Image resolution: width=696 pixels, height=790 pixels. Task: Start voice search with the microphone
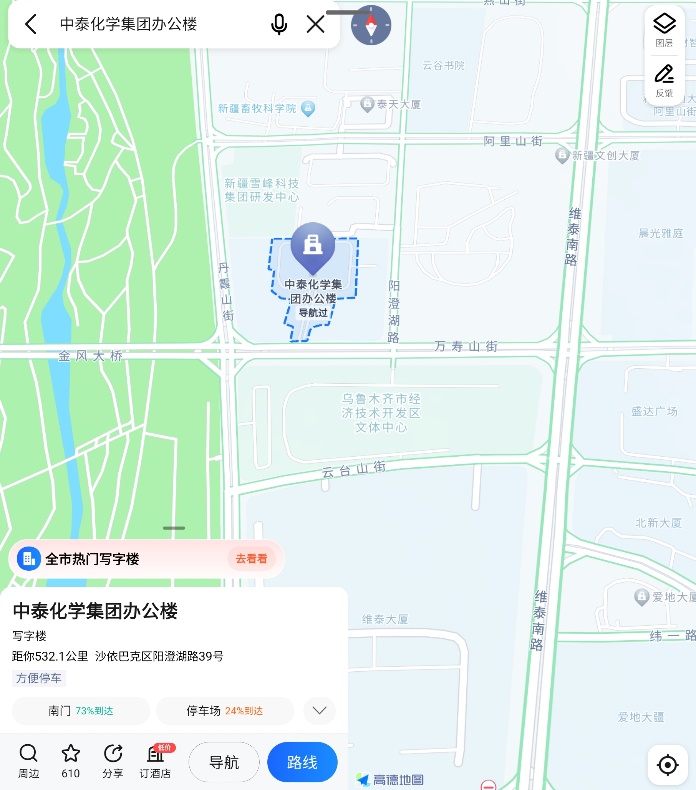click(279, 25)
